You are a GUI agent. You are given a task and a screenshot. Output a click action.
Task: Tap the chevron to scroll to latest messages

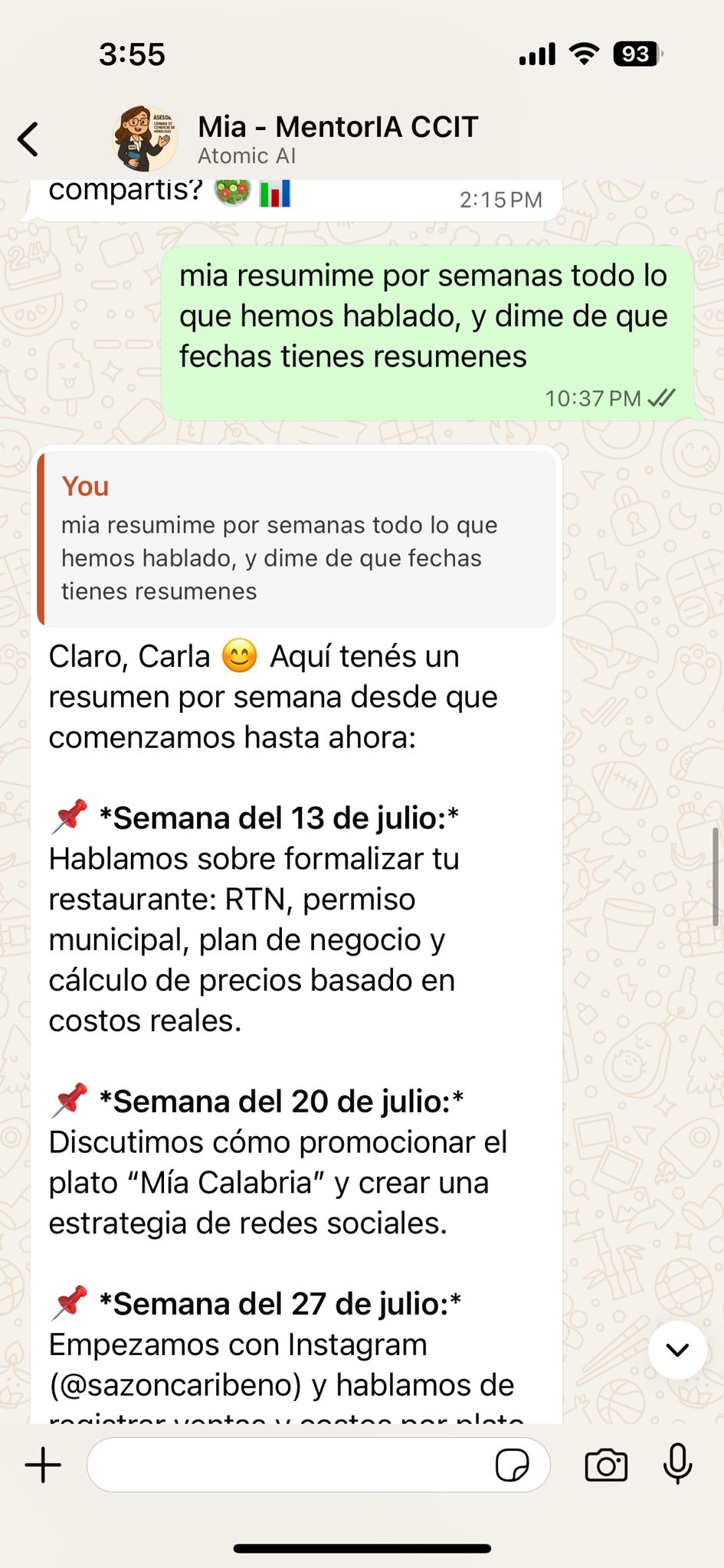click(677, 1351)
